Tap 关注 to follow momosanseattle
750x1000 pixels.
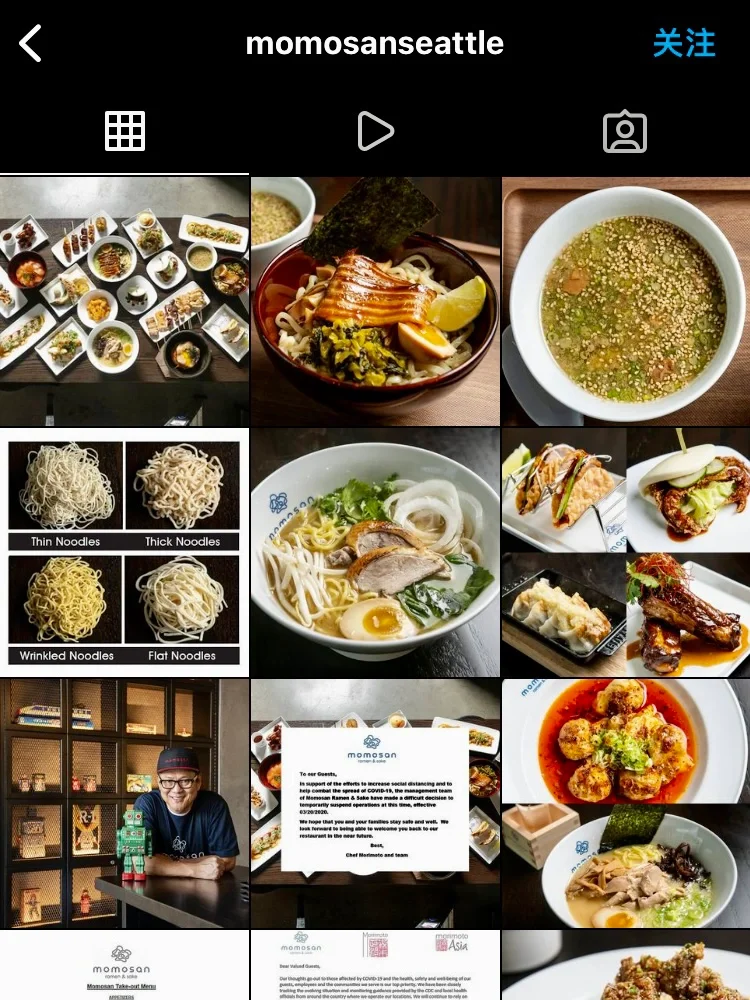tap(685, 43)
